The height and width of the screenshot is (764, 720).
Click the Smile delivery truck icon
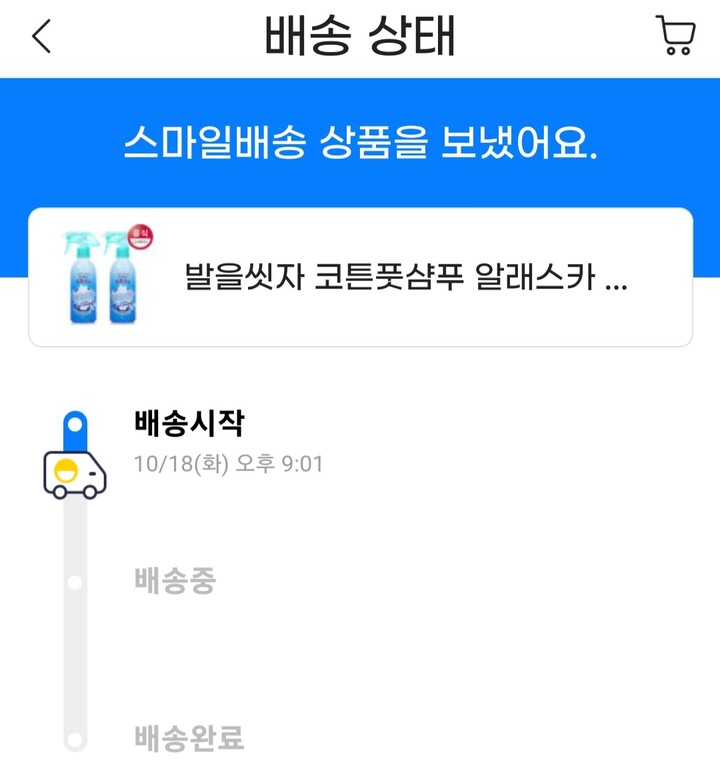pyautogui.click(x=73, y=473)
